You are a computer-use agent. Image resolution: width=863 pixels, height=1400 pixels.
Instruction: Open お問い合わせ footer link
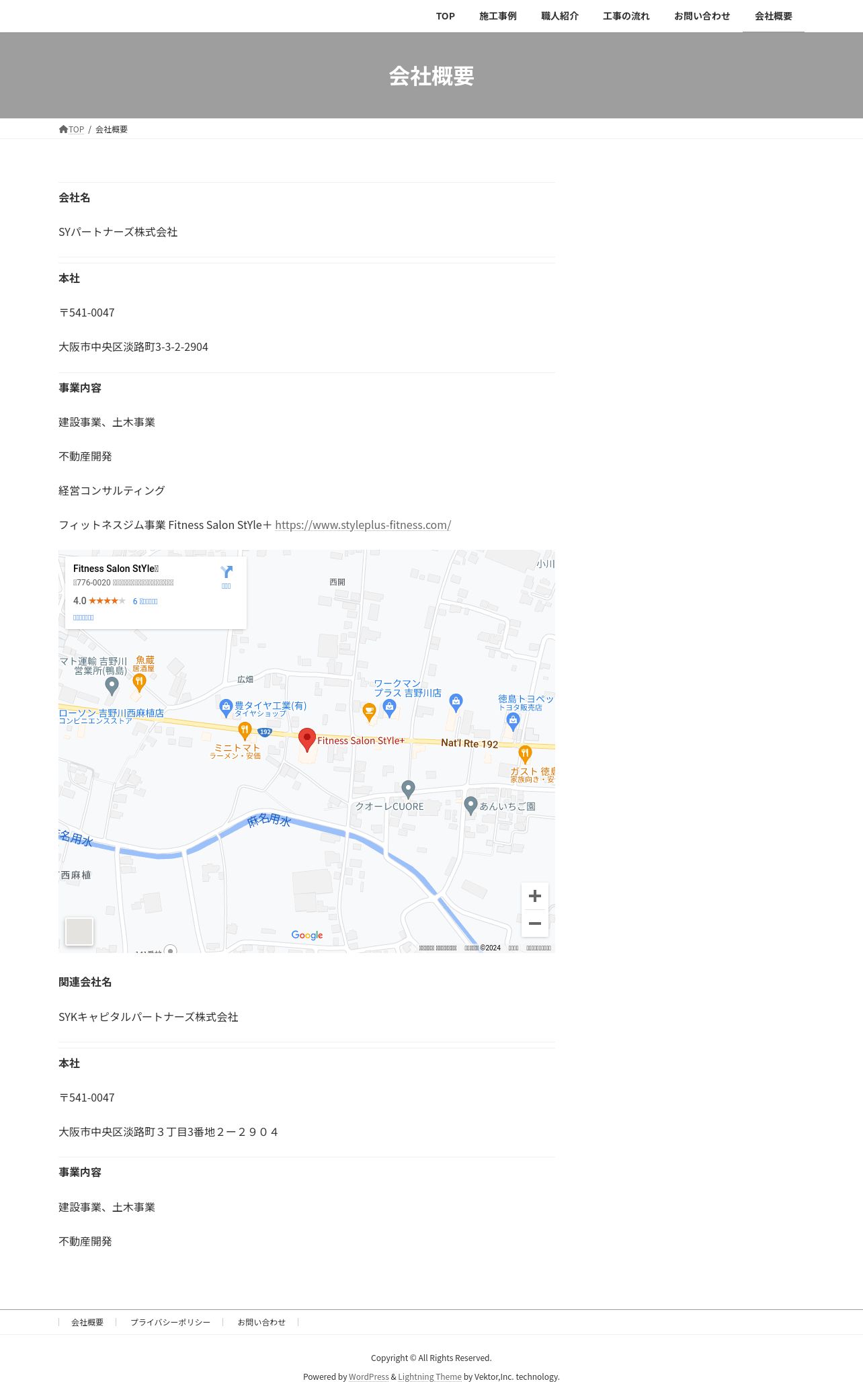point(261,1322)
